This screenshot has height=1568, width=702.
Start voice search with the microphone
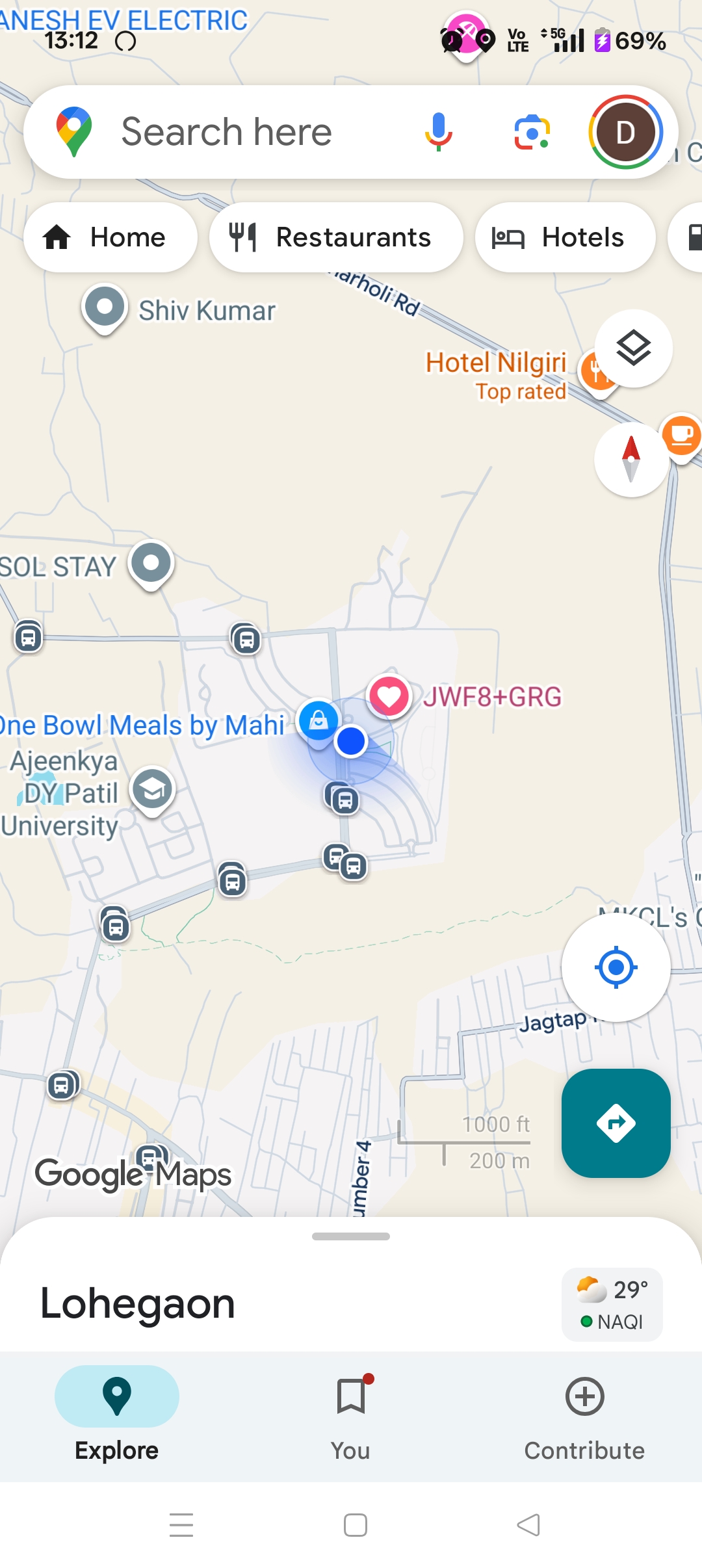point(439,132)
